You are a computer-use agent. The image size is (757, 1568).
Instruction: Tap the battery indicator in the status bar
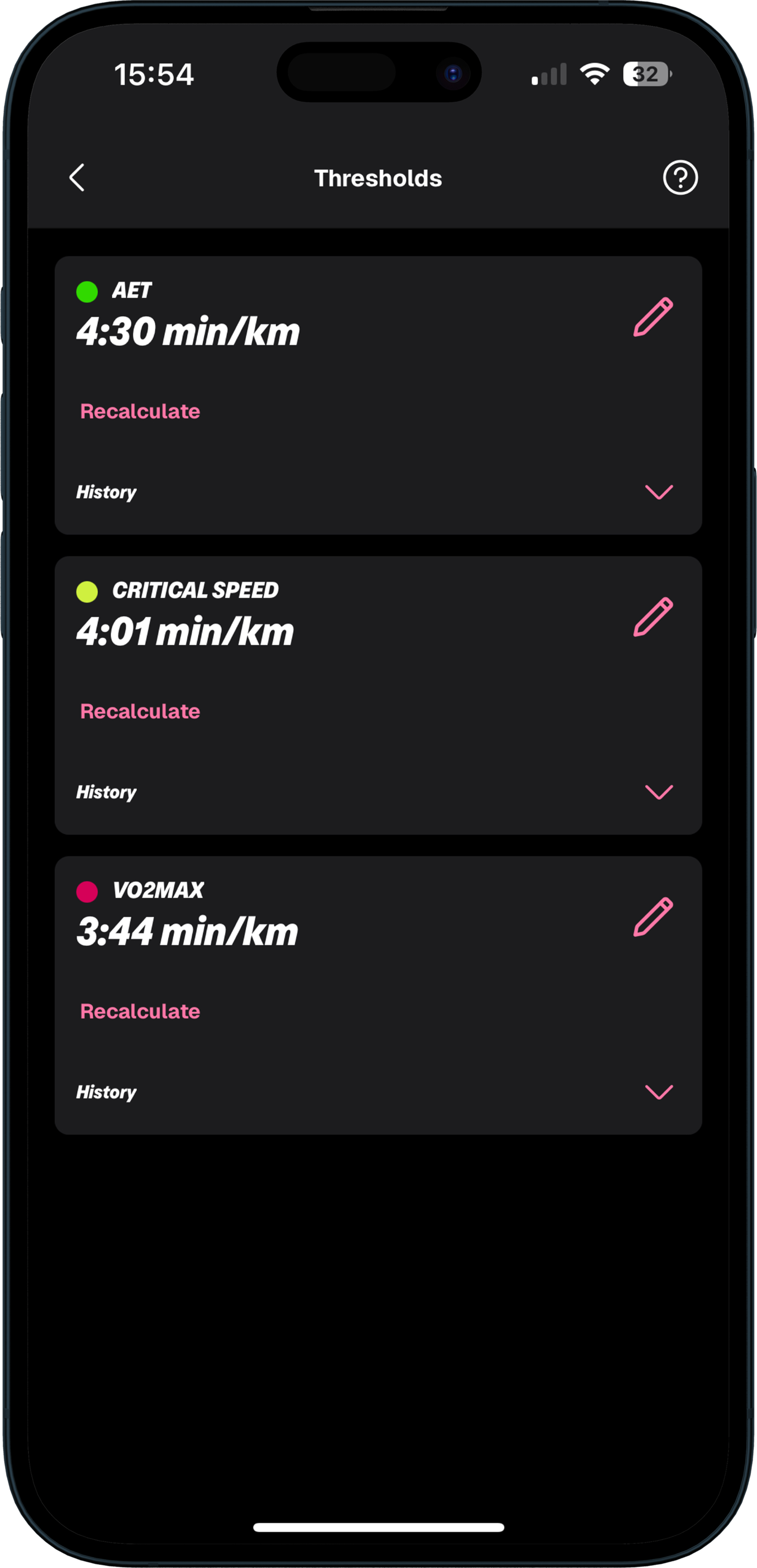[x=645, y=74]
